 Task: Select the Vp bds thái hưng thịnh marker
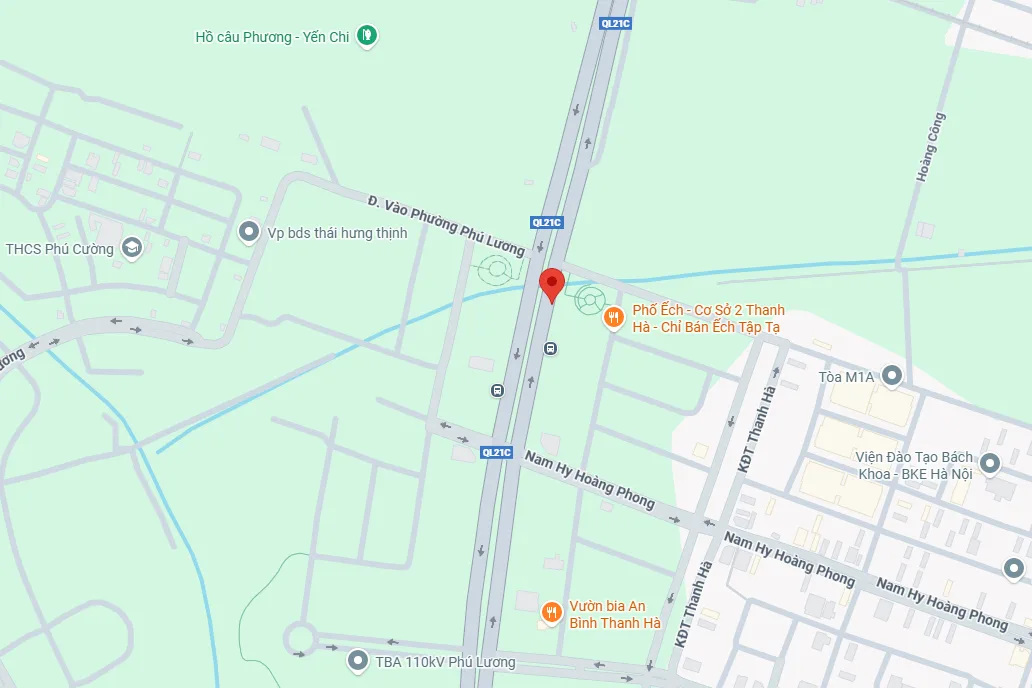pyautogui.click(x=249, y=232)
